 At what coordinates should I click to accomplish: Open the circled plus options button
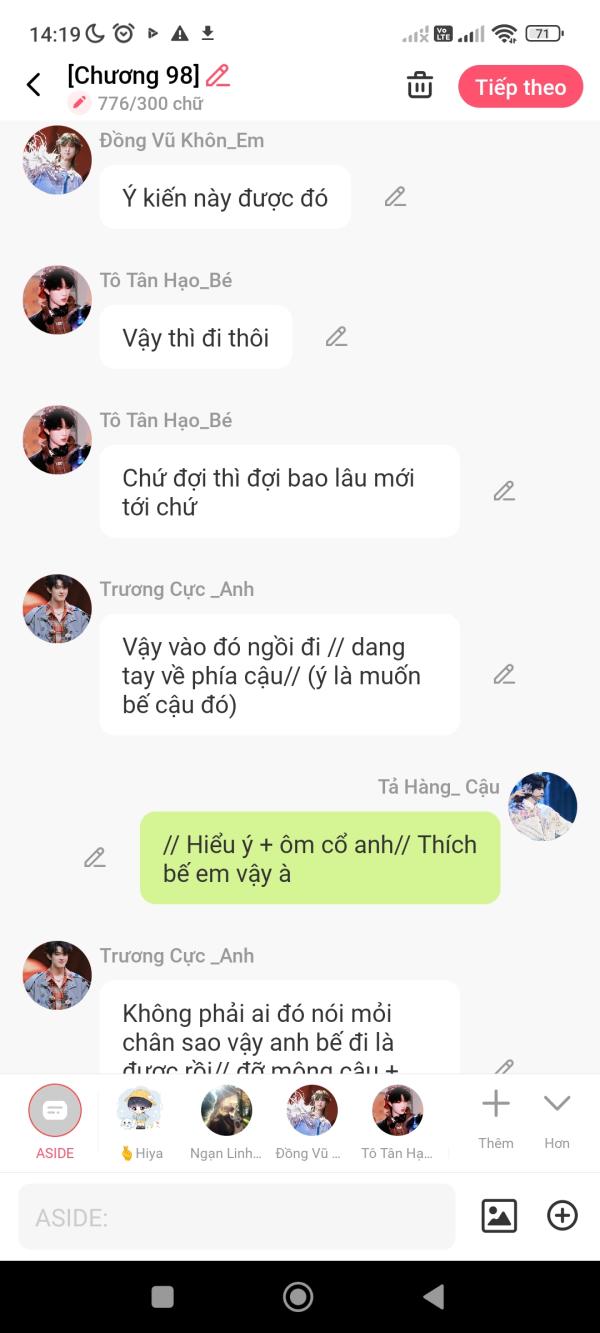[x=563, y=1216]
